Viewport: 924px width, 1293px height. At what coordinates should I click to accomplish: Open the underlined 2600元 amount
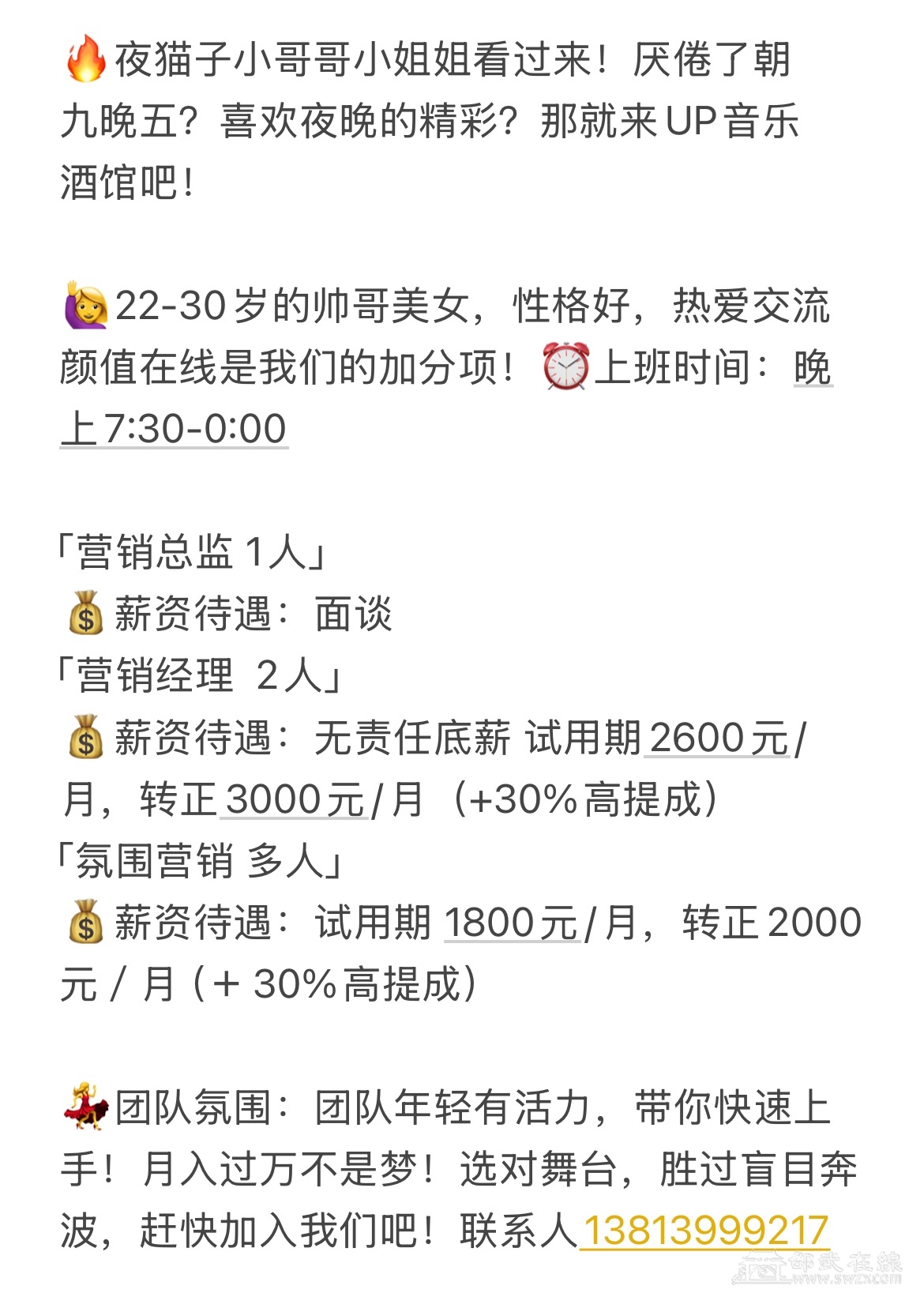(717, 739)
